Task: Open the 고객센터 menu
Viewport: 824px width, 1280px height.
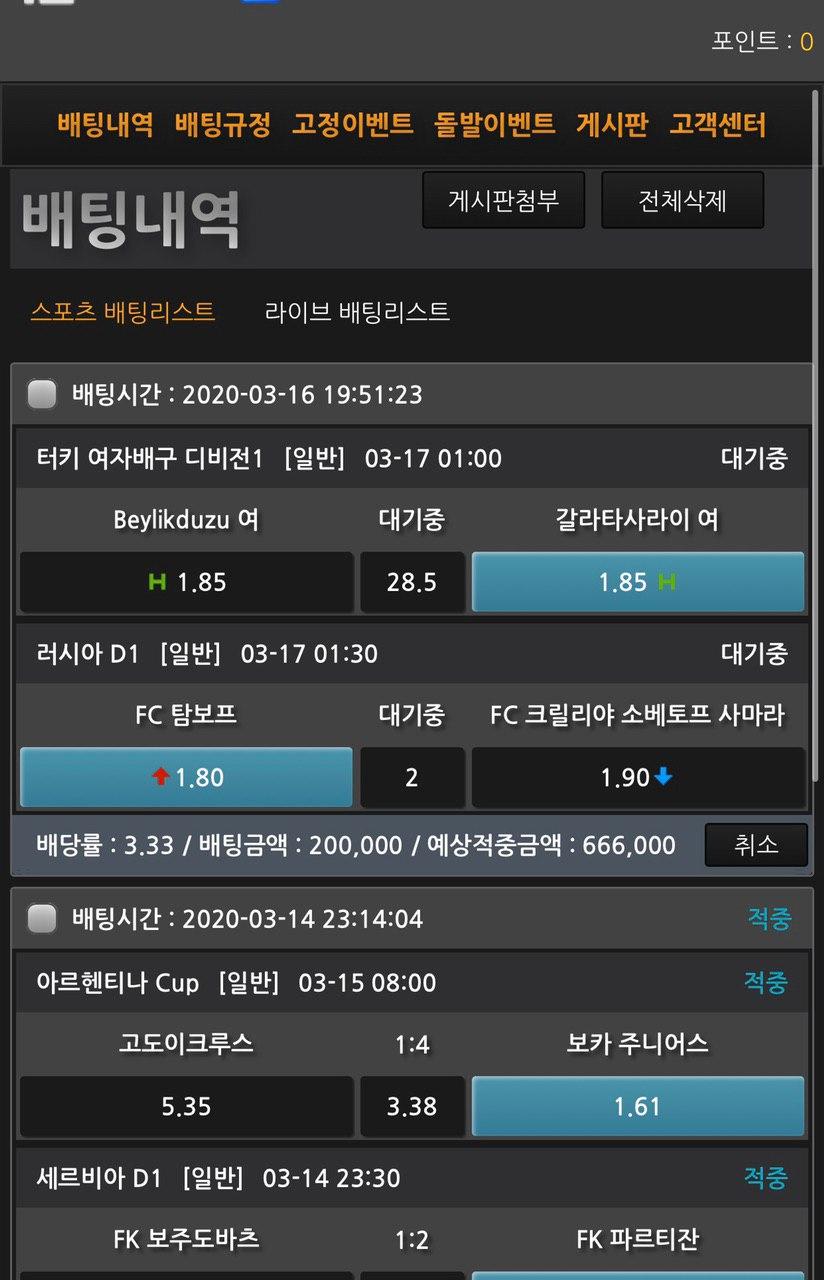Action: (718, 125)
